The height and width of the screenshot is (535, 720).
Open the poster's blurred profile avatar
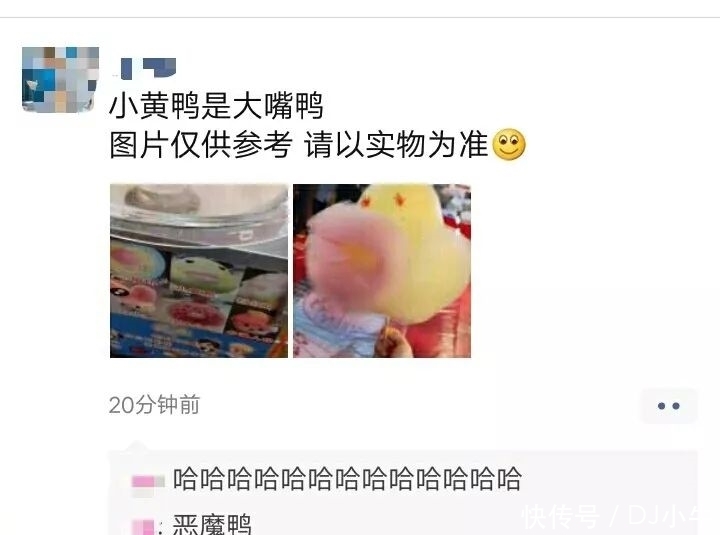point(60,79)
